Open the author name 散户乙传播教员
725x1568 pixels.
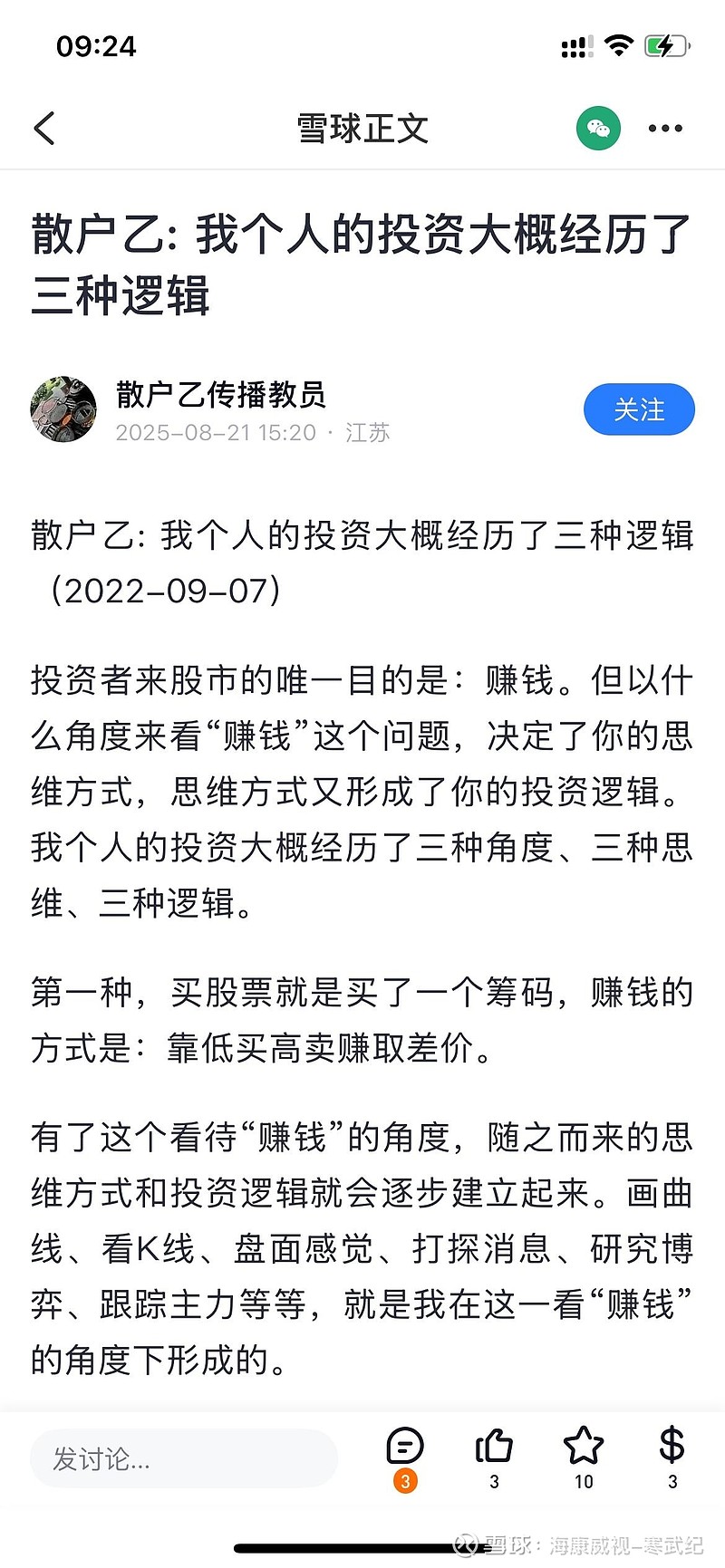[221, 394]
